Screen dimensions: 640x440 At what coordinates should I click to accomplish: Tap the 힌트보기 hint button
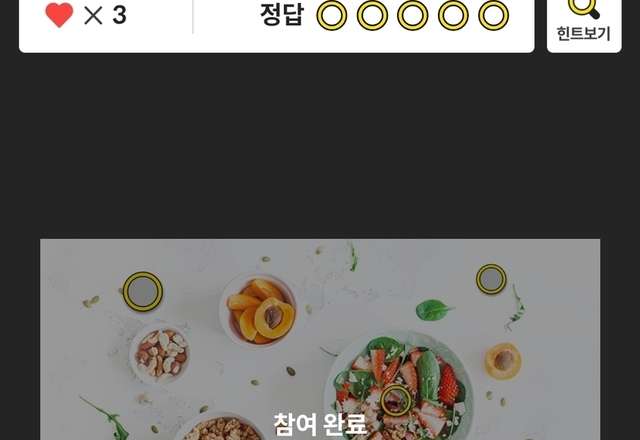tap(584, 23)
